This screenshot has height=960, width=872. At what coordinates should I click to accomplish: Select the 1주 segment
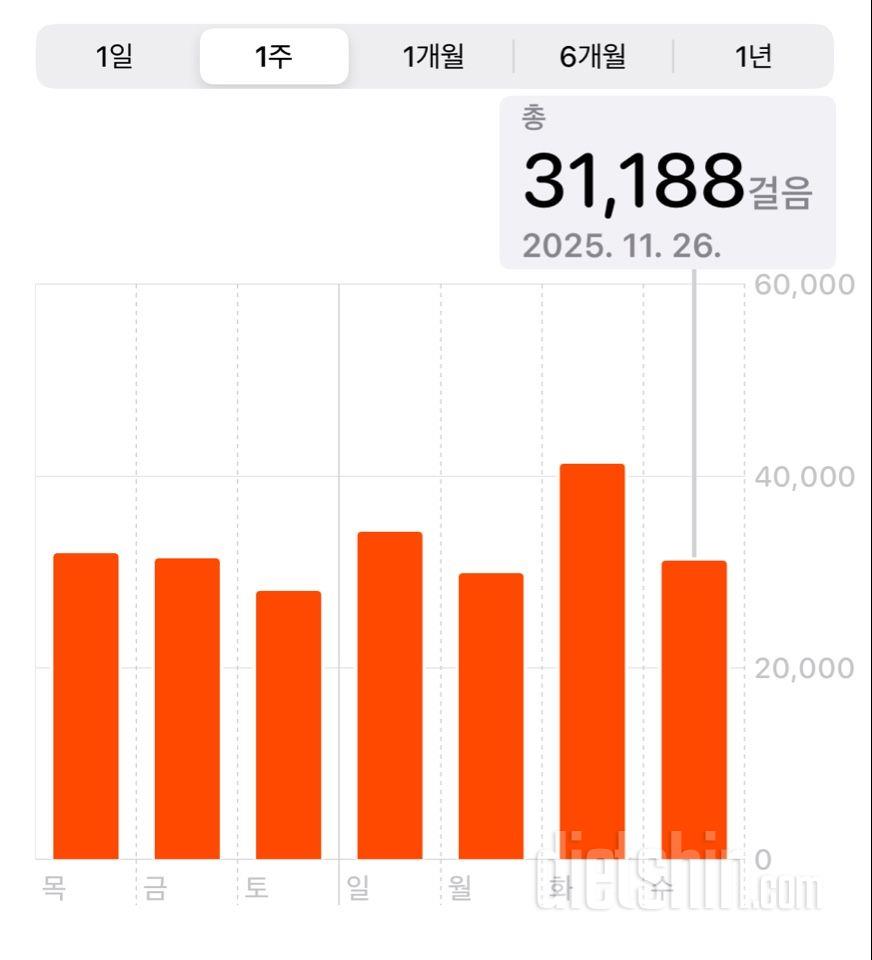coord(274,56)
